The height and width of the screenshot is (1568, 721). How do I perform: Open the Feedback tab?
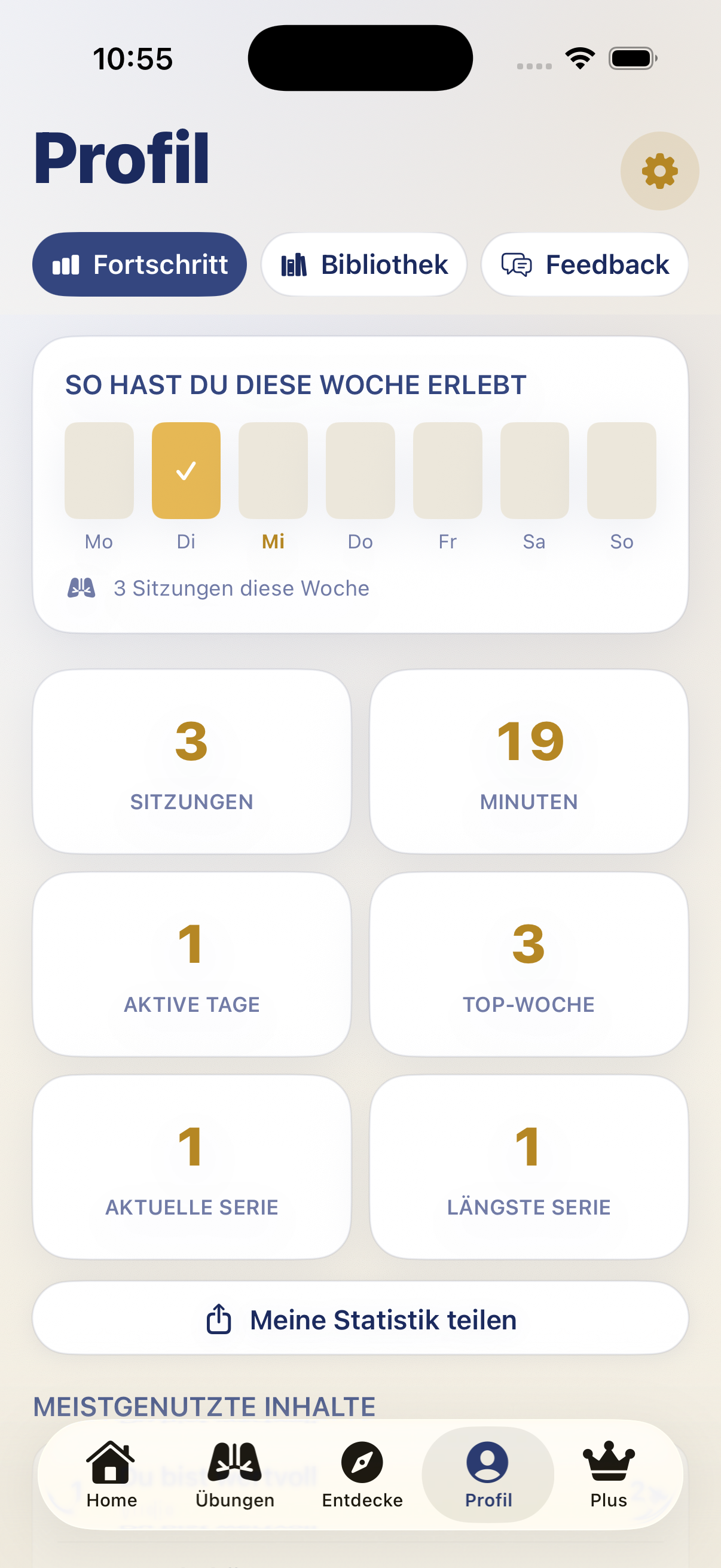coord(585,264)
